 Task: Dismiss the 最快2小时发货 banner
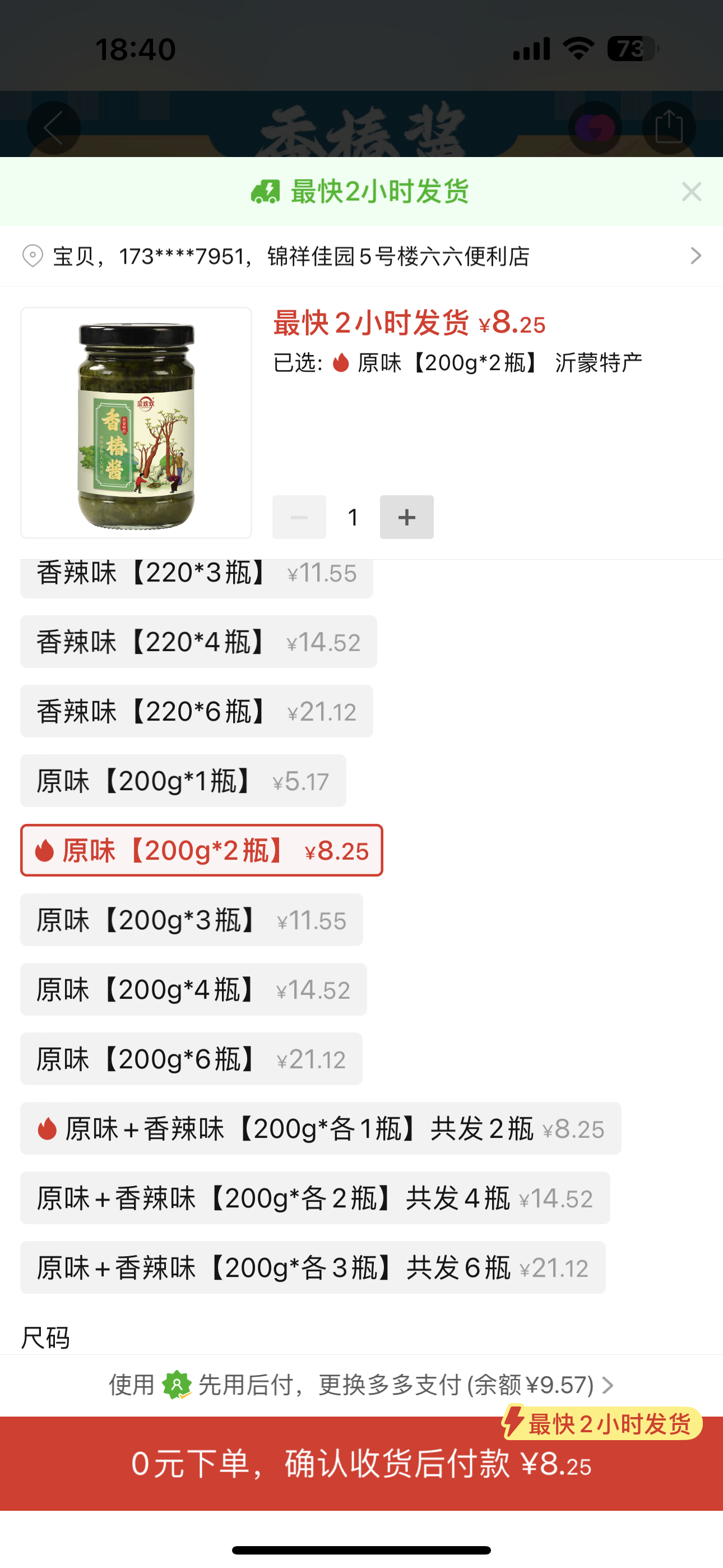[692, 192]
